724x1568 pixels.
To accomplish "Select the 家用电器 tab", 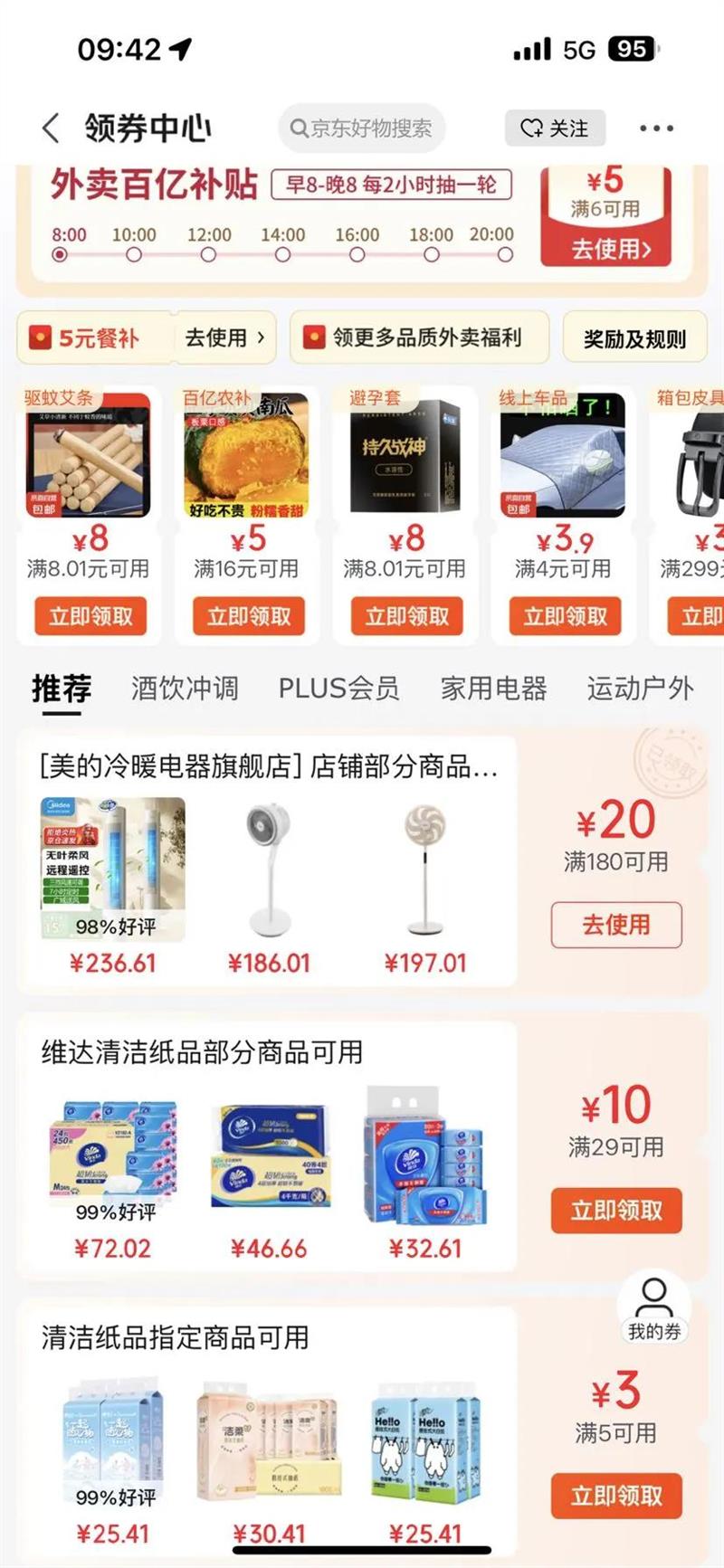I will (x=493, y=689).
